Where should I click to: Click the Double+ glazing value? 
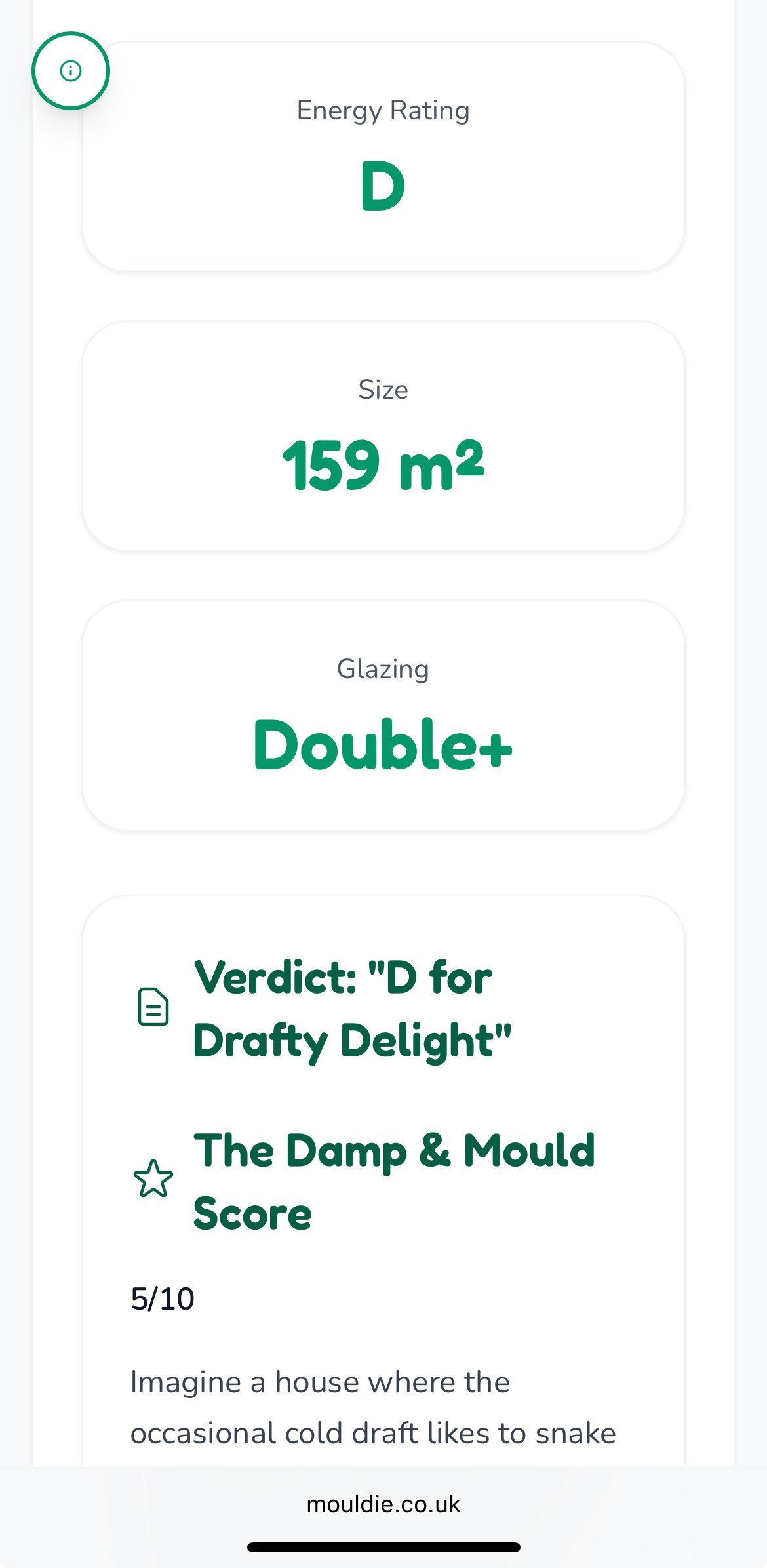pos(383,748)
